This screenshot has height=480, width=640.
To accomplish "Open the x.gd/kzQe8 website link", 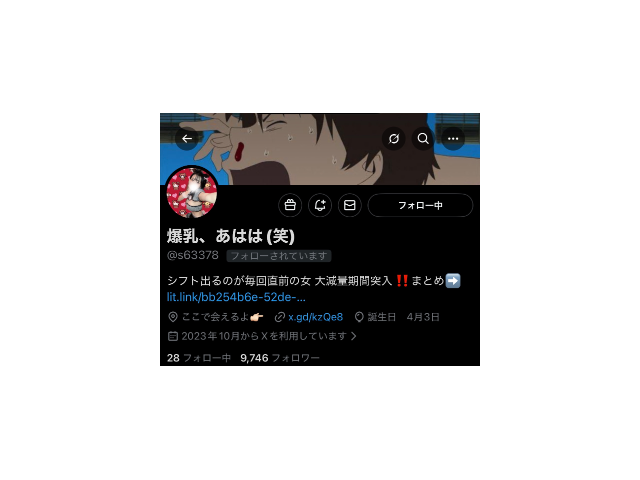I will coord(315,317).
